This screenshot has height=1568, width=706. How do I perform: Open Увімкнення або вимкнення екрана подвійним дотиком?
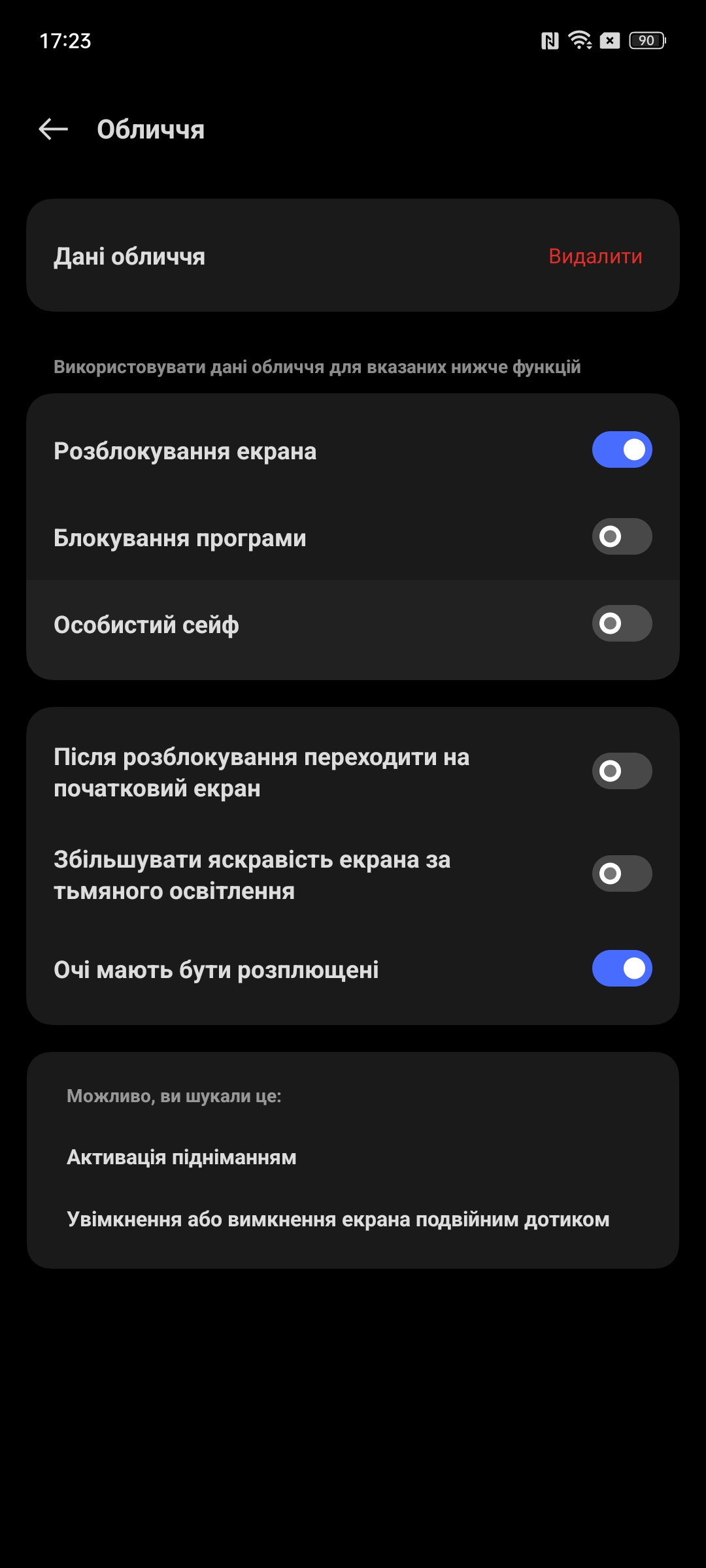pyautogui.click(x=338, y=1219)
